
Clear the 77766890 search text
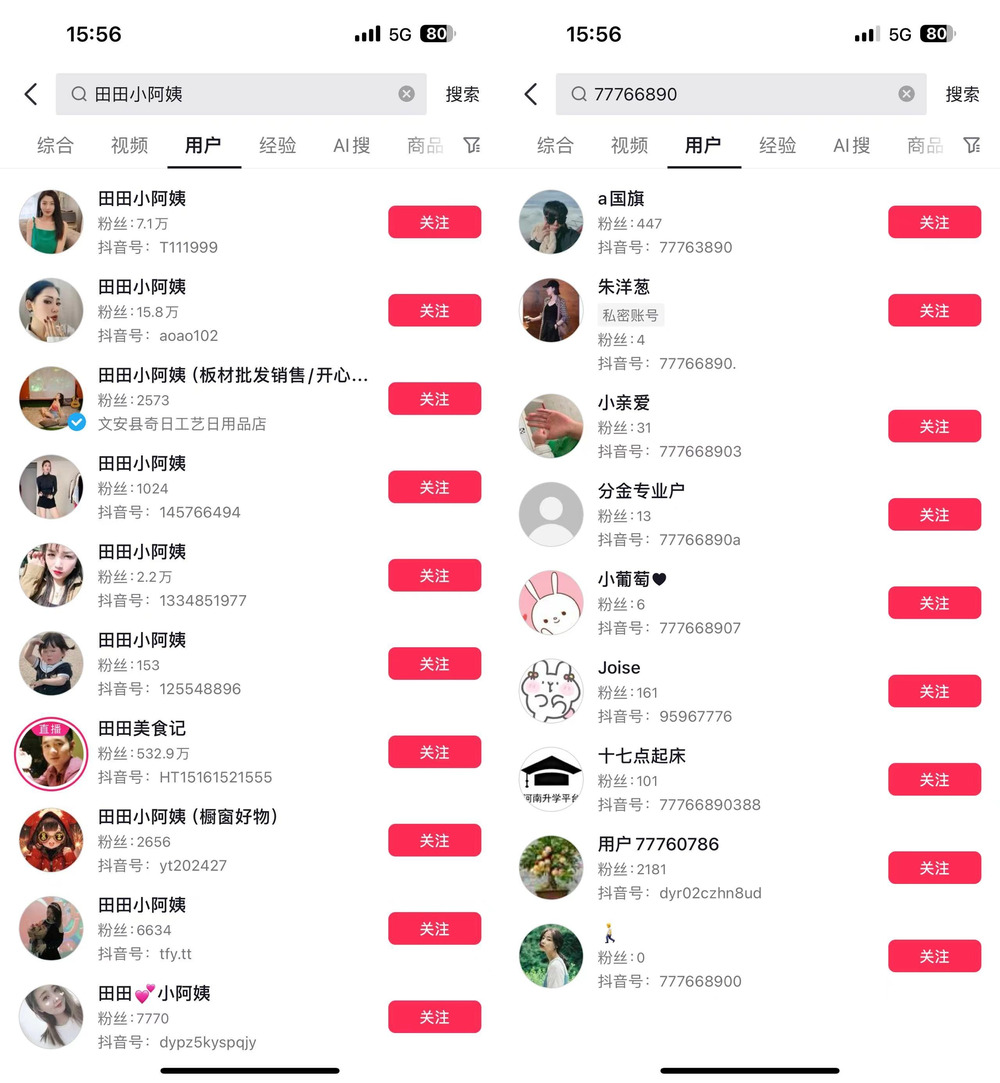coord(906,94)
